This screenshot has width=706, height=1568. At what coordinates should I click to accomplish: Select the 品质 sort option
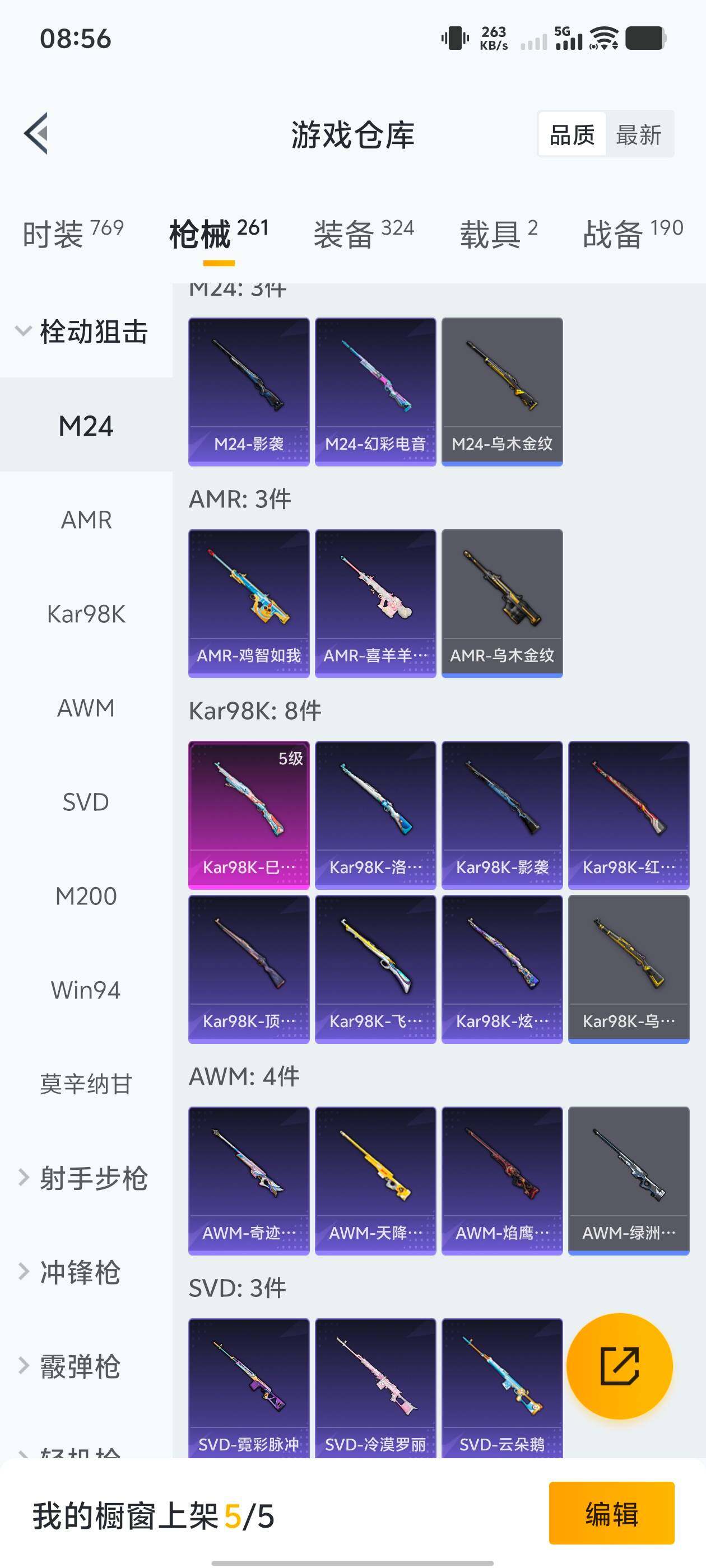tap(572, 134)
